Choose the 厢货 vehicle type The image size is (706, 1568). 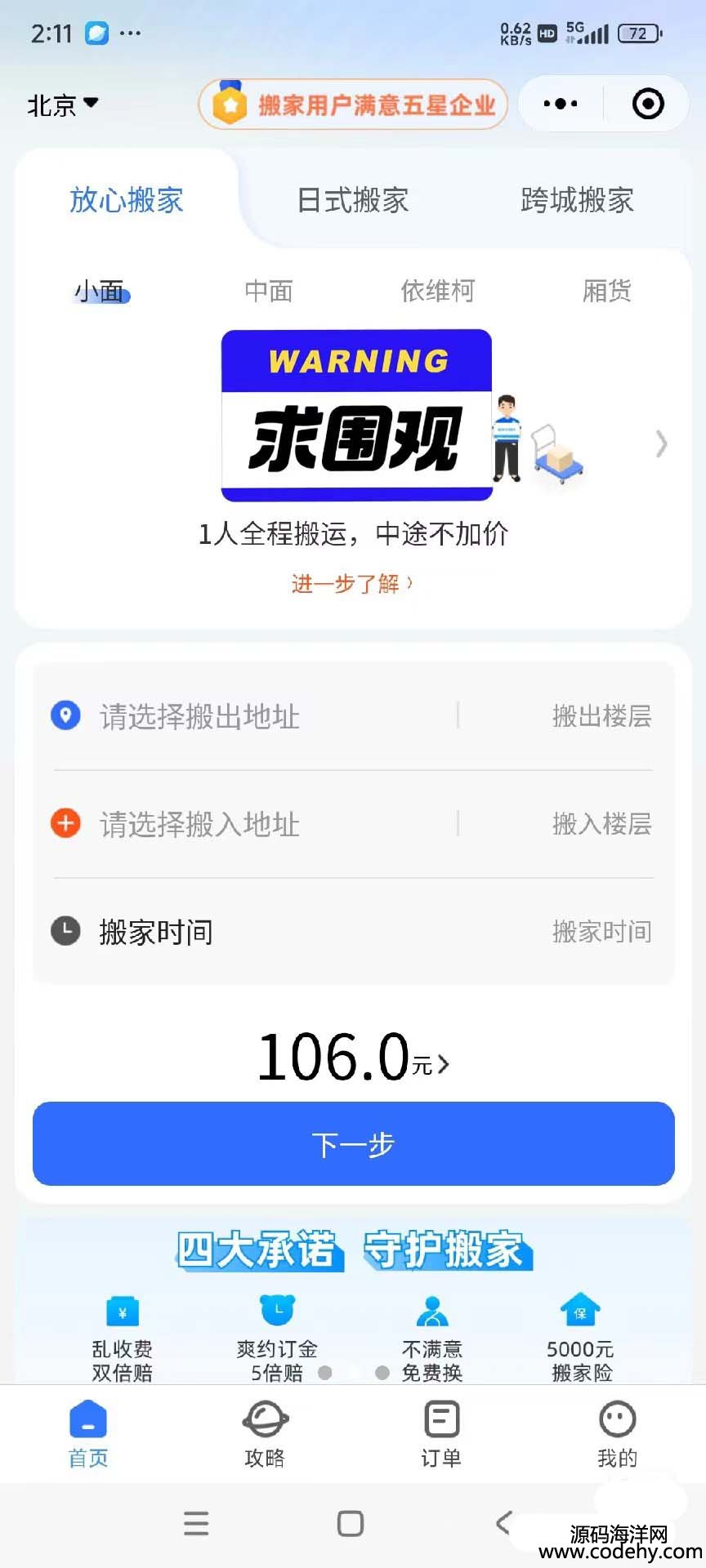[x=606, y=291]
